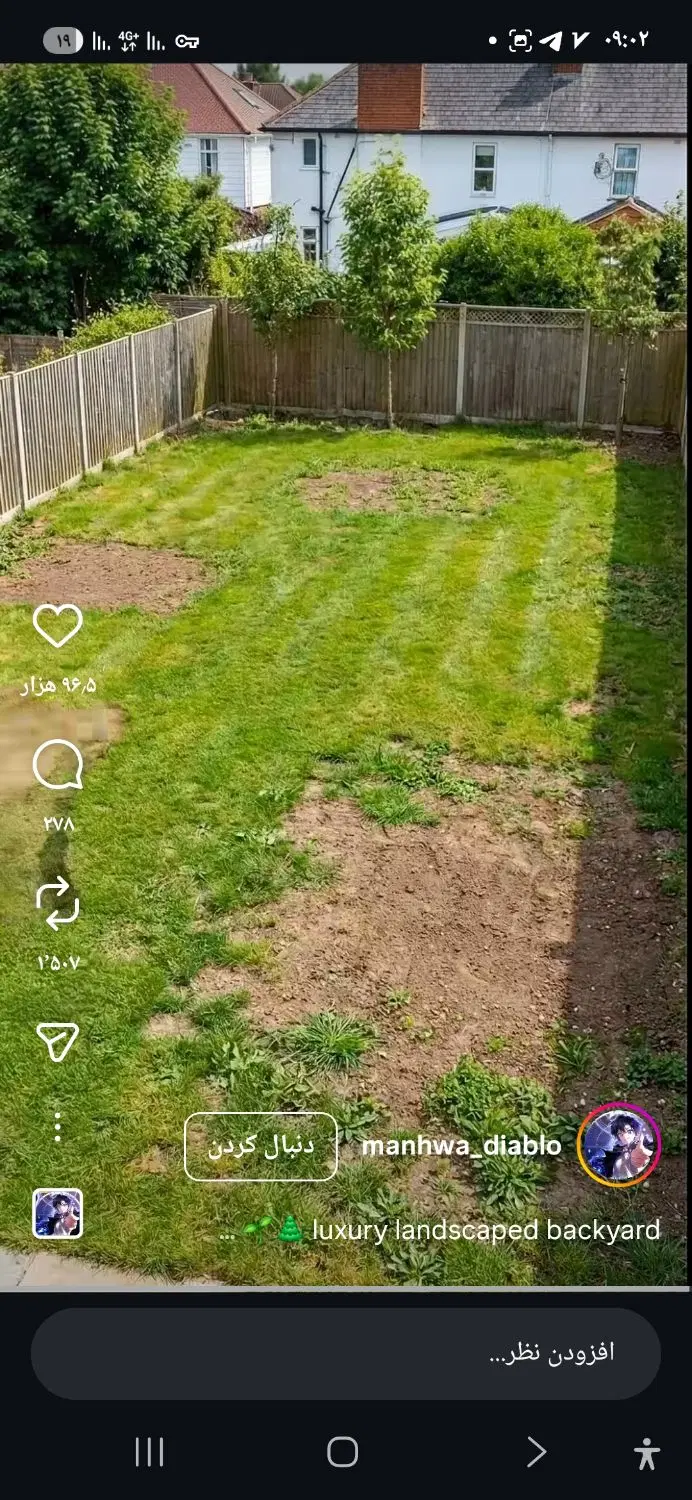Viewport: 692px width, 1500px height.
Task: Follow manhwa_diablo with the دنبال کردن button
Action: 261,1146
